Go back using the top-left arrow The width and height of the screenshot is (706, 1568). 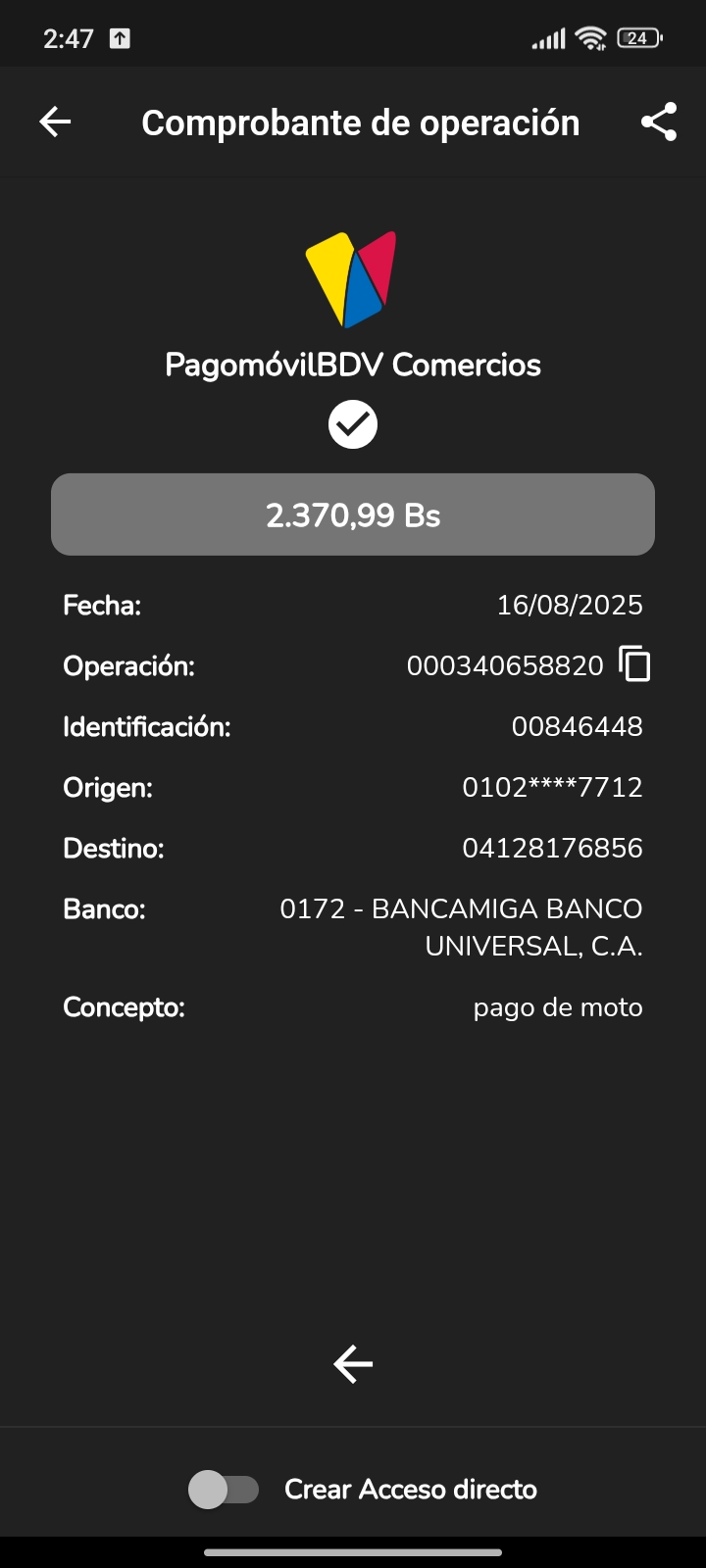point(55,122)
